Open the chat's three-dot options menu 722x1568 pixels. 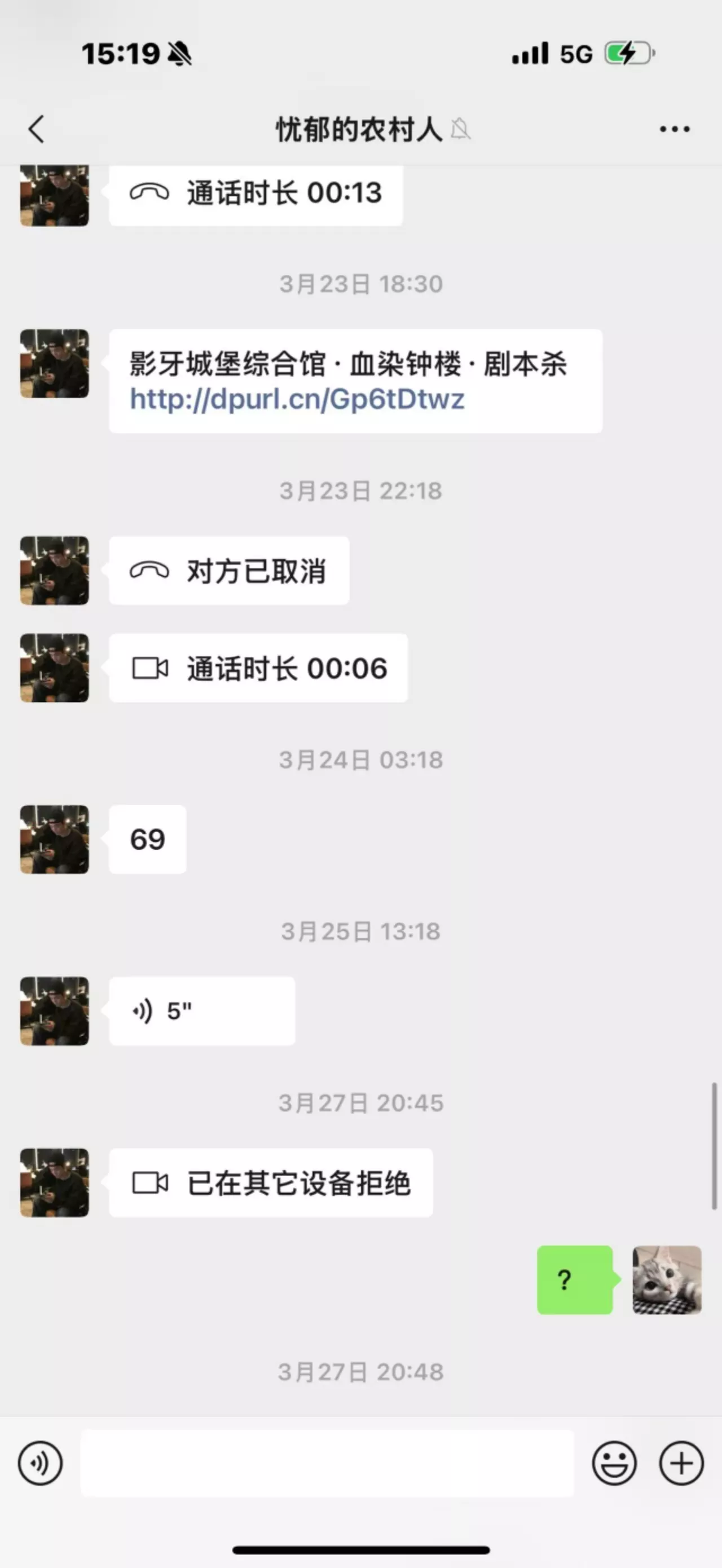point(675,129)
